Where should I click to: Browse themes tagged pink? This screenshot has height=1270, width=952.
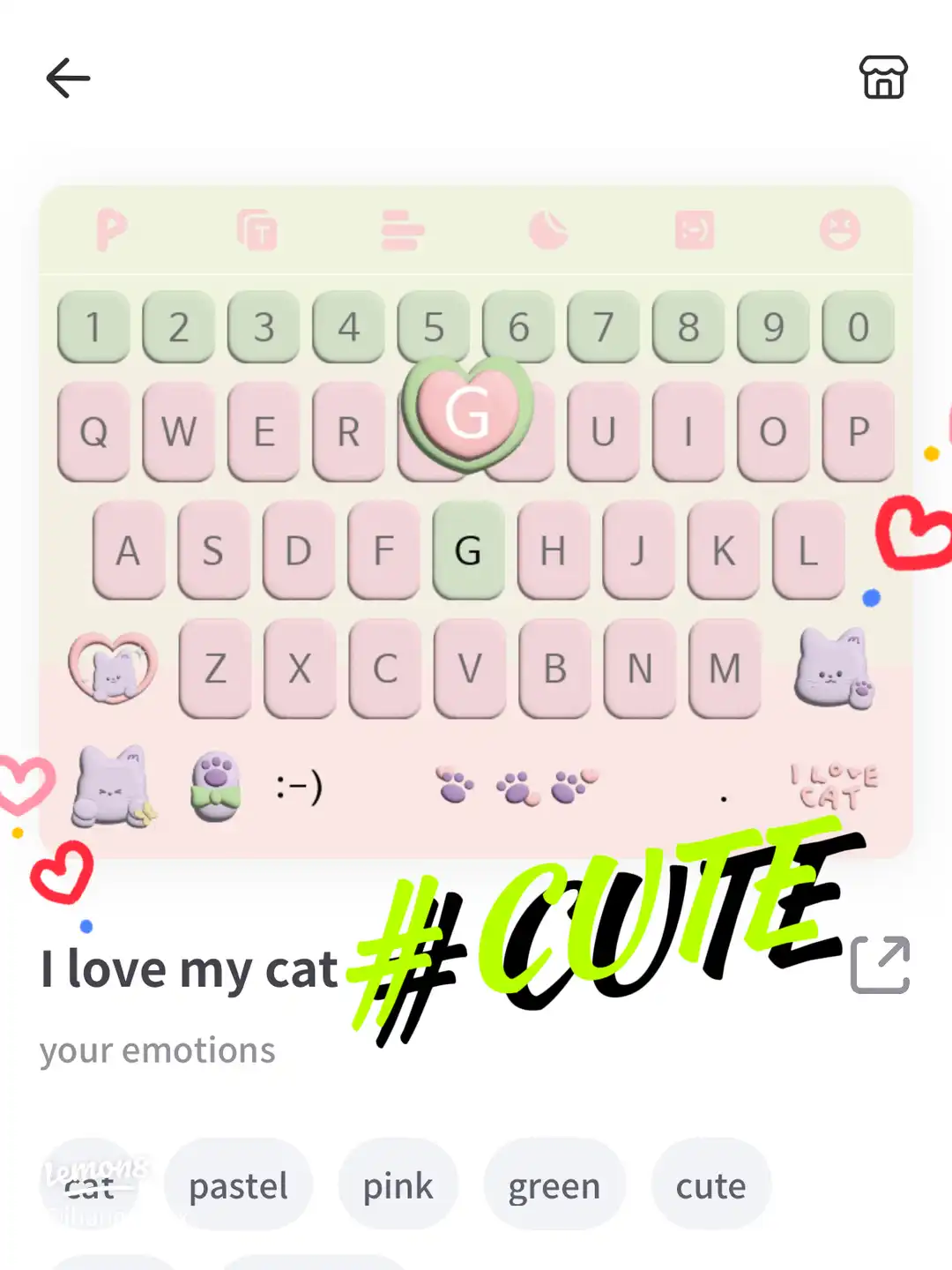tap(398, 1185)
